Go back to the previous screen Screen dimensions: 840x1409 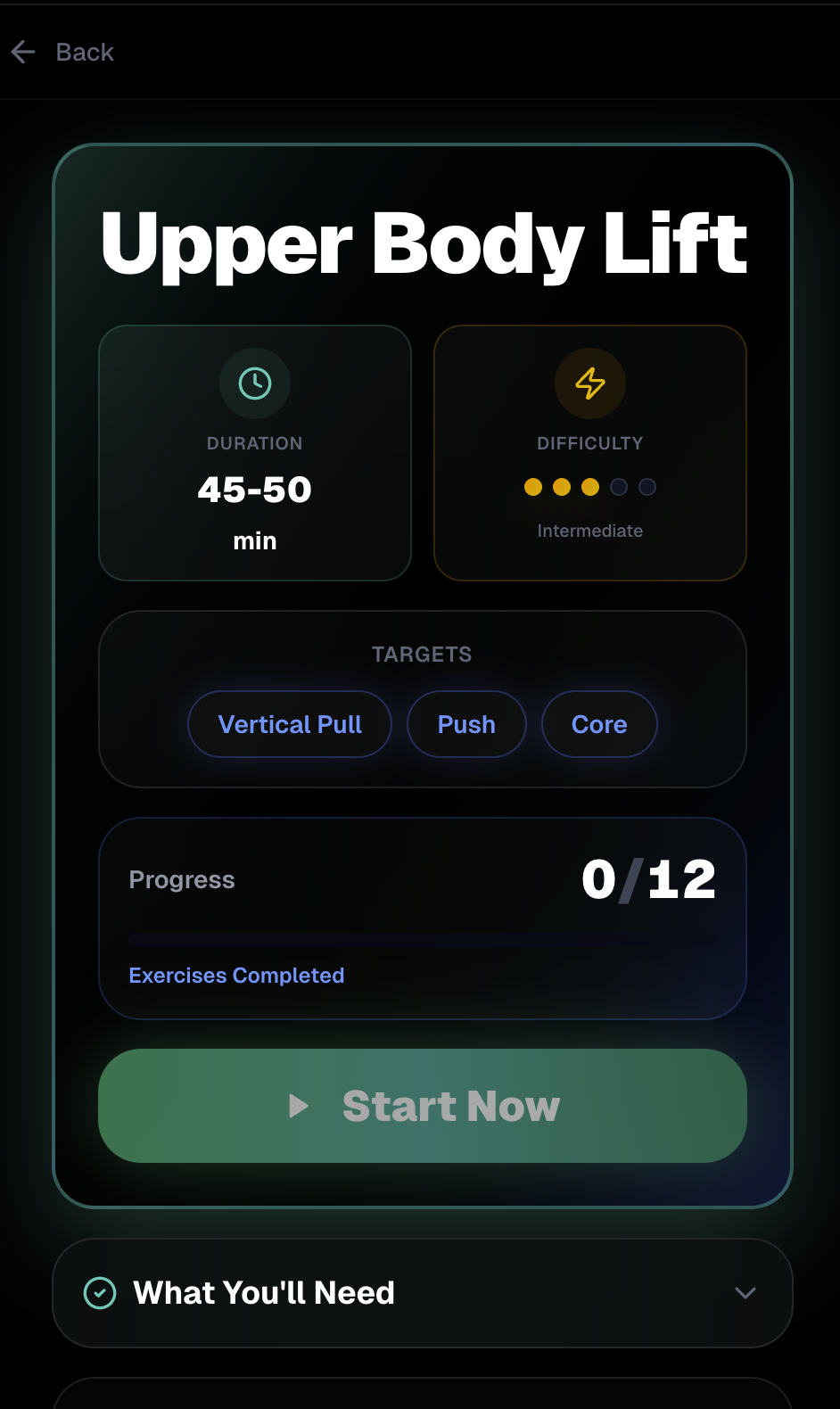pyautogui.click(x=62, y=53)
